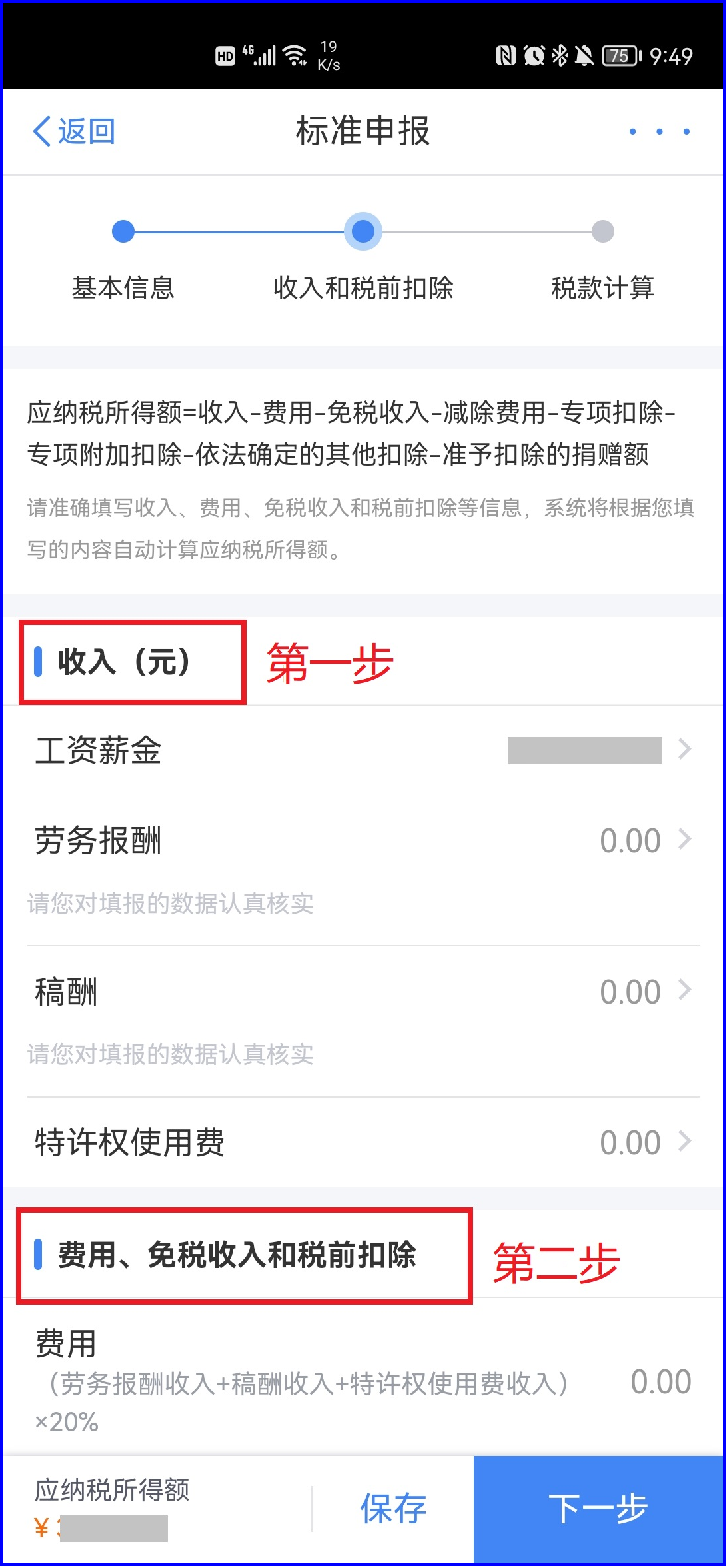The image size is (727, 1568).
Task: Open the three-dot overflow menu
Action: [659, 132]
